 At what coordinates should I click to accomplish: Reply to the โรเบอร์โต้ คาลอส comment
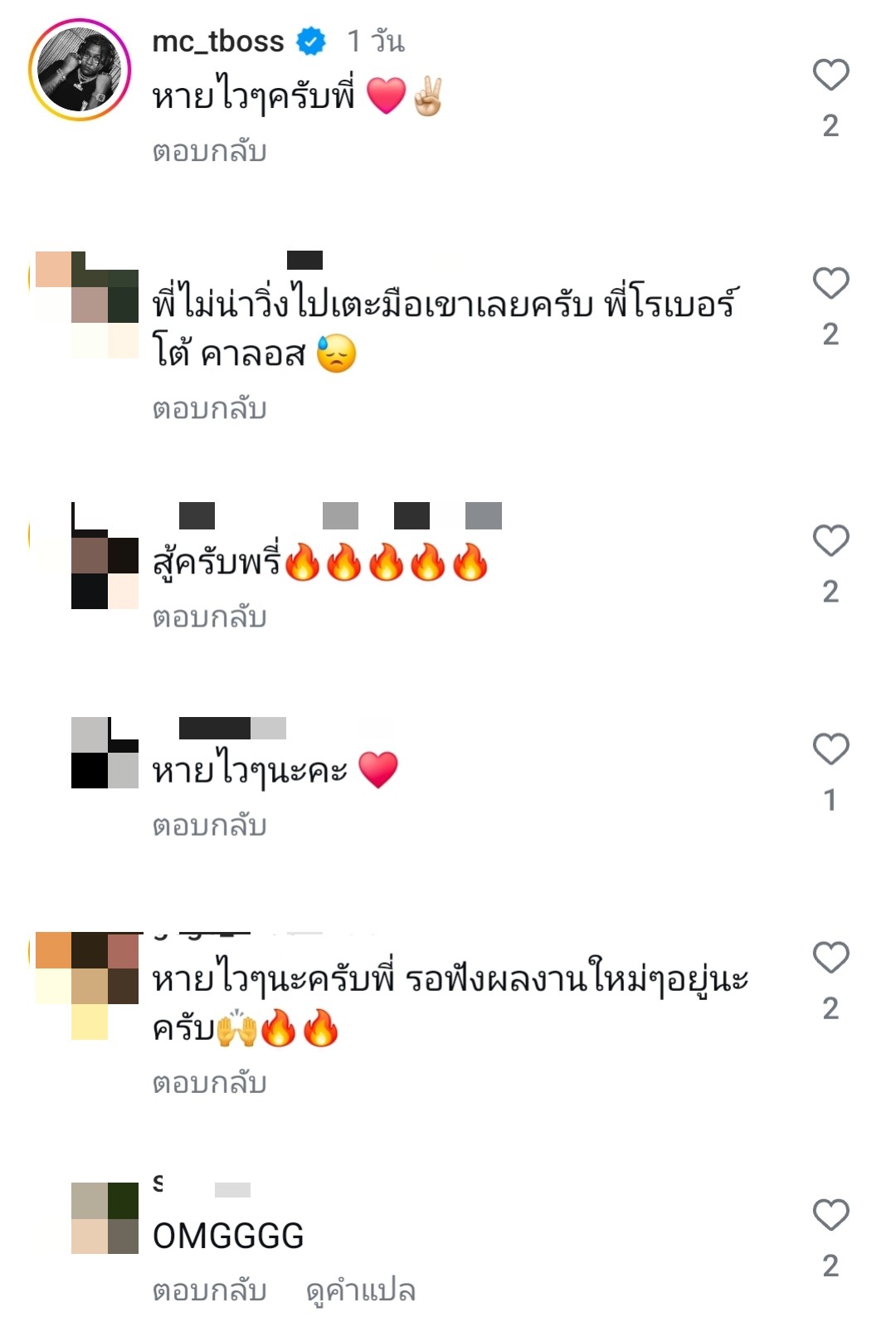(209, 409)
